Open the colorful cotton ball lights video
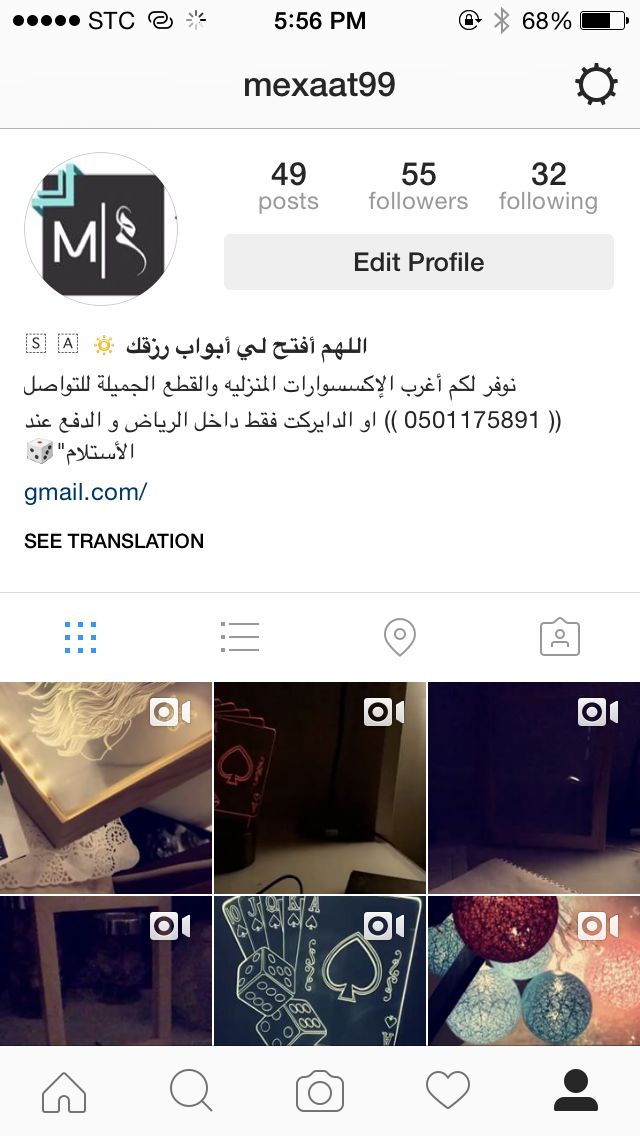This screenshot has height=1136, width=640. click(x=534, y=971)
